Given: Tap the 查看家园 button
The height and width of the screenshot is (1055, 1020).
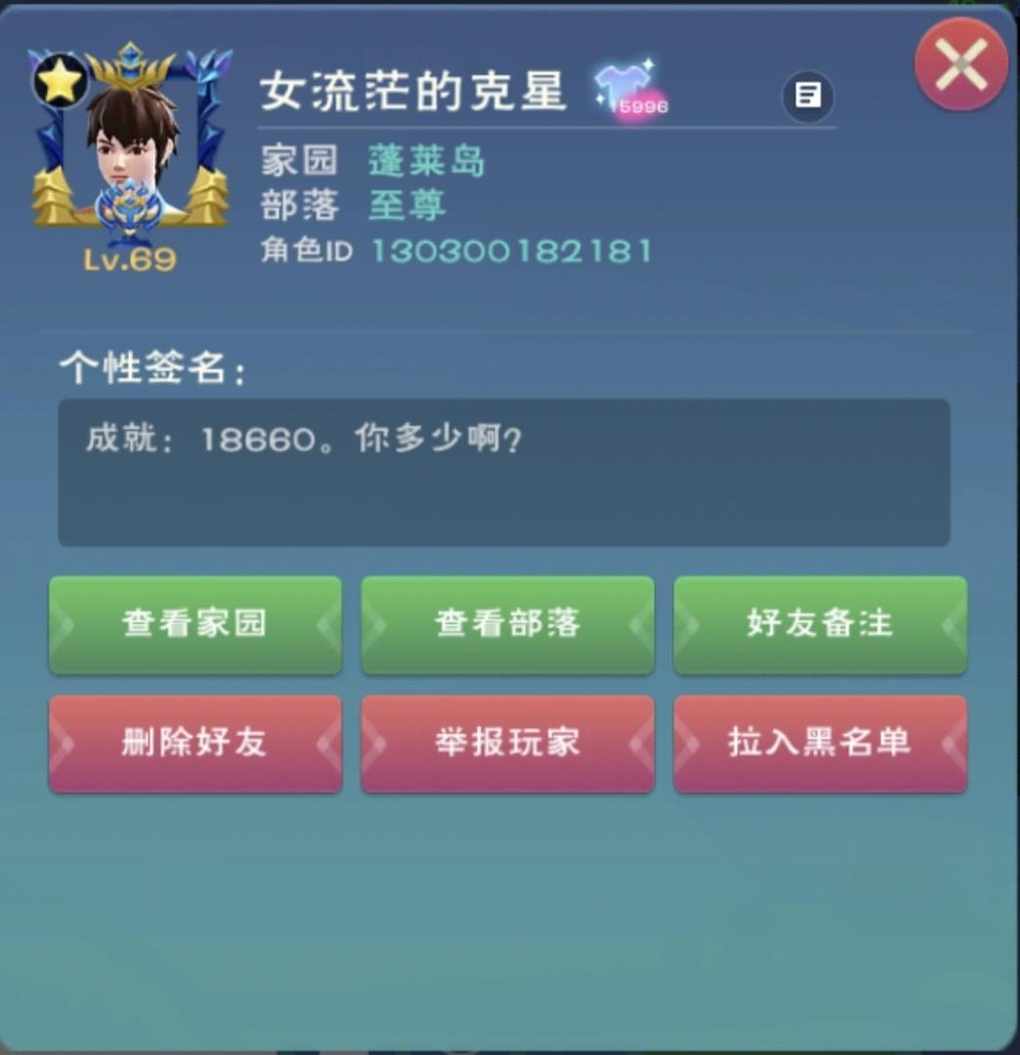Looking at the screenshot, I should tap(195, 624).
